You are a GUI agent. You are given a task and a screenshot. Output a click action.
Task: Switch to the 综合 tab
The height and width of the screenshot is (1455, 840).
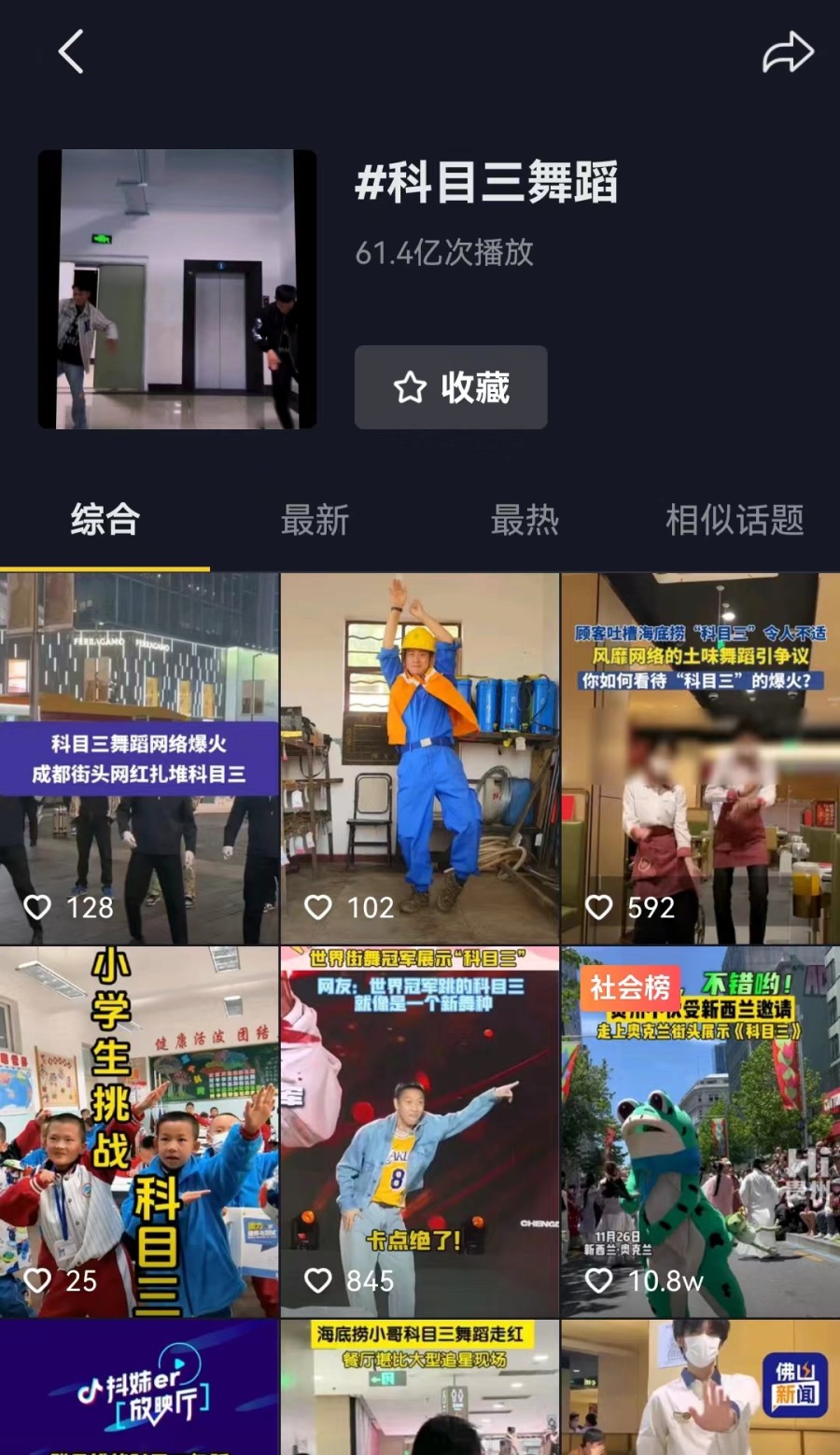[x=105, y=520]
